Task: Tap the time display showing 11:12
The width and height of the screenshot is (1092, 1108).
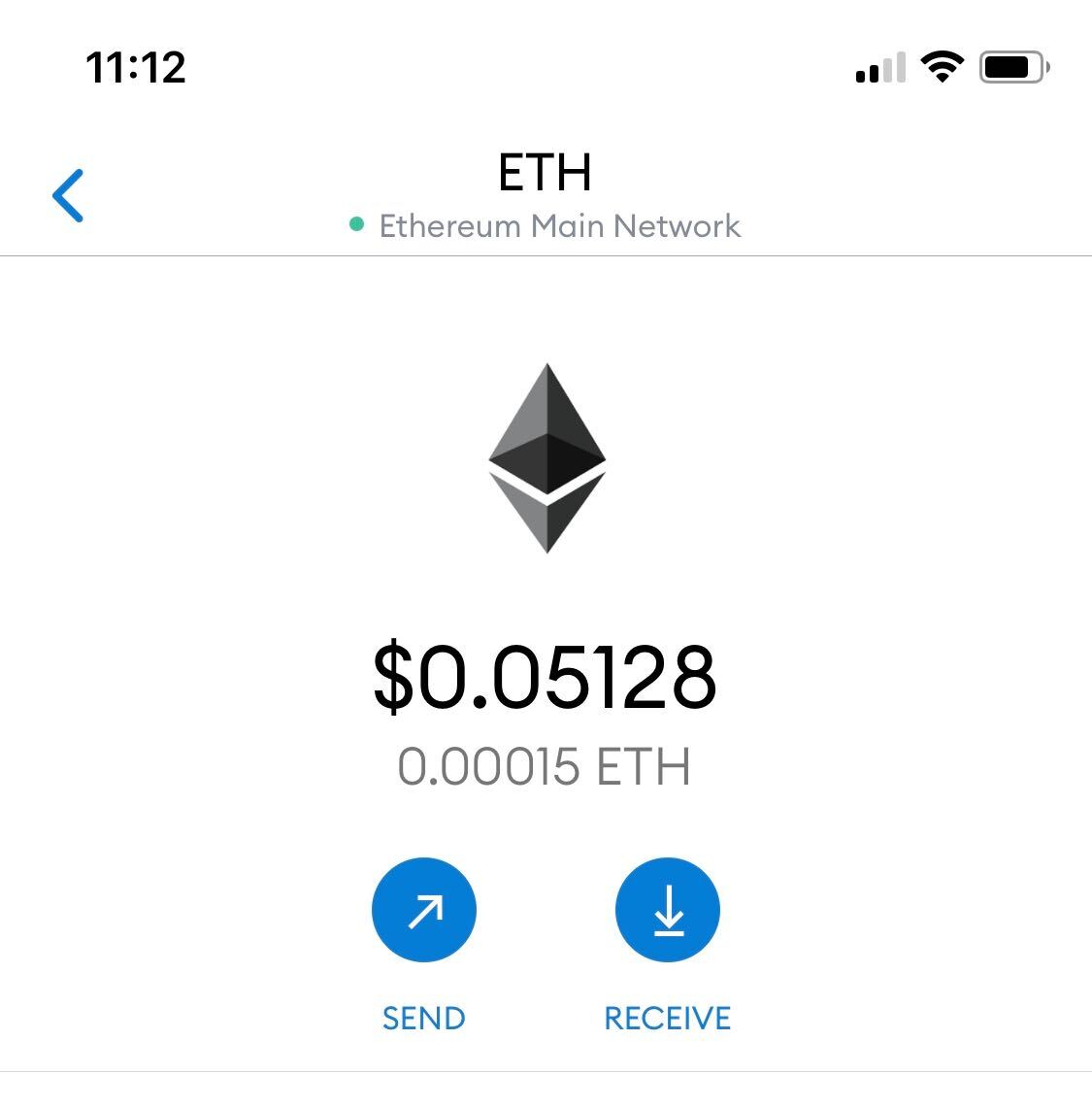Action: pos(136,65)
